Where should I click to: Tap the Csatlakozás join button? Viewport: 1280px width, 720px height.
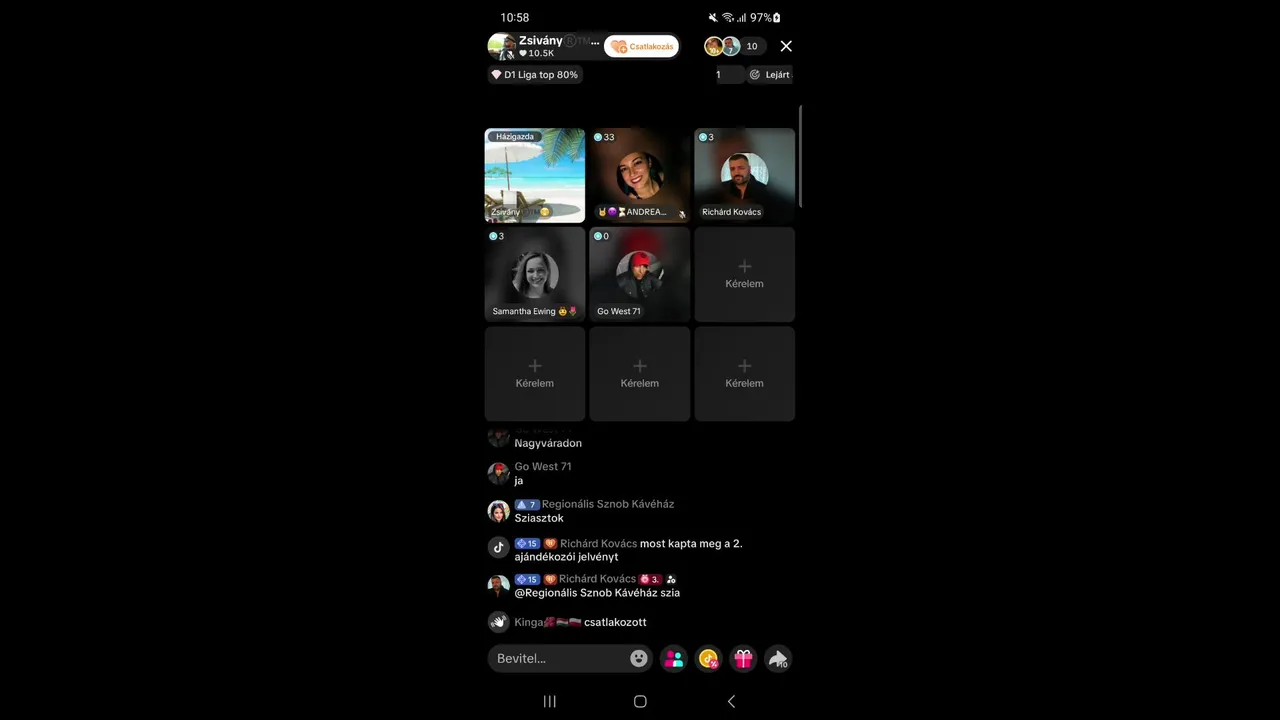pos(641,46)
